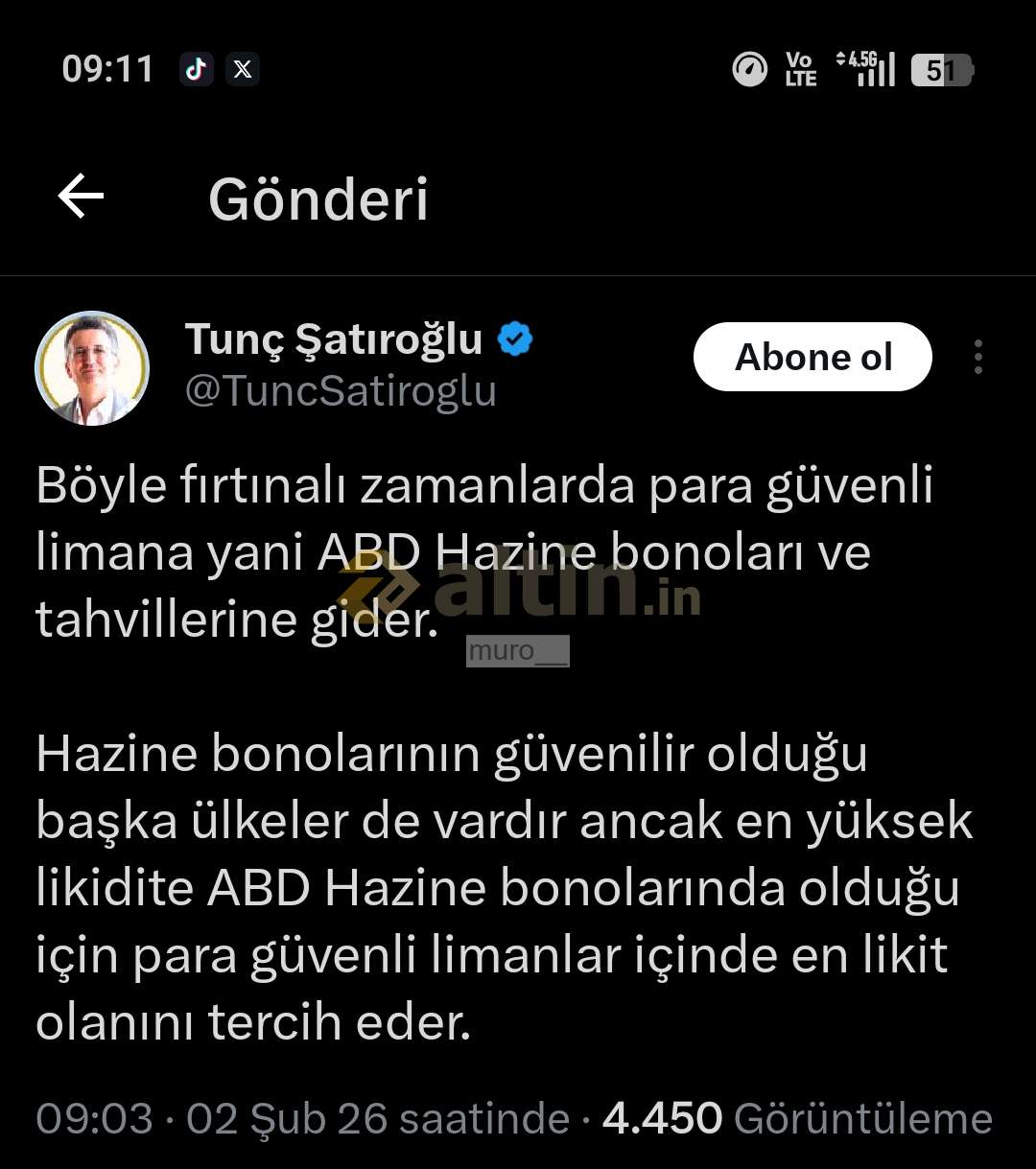1036x1169 pixels.
Task: Open Tunç Şatıroğlu's profile picture
Action: click(92, 368)
